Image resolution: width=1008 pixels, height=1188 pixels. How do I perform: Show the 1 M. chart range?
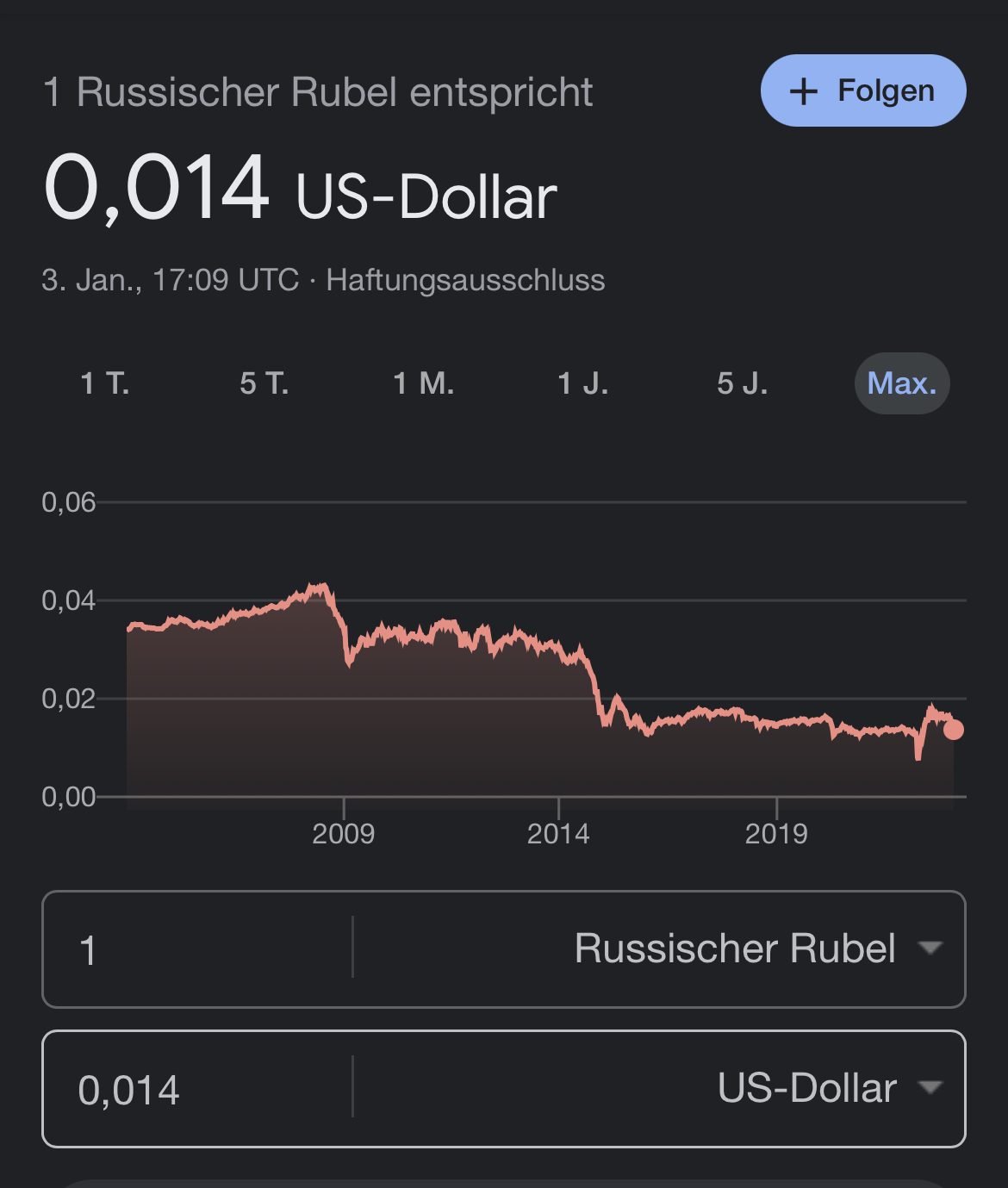[423, 383]
